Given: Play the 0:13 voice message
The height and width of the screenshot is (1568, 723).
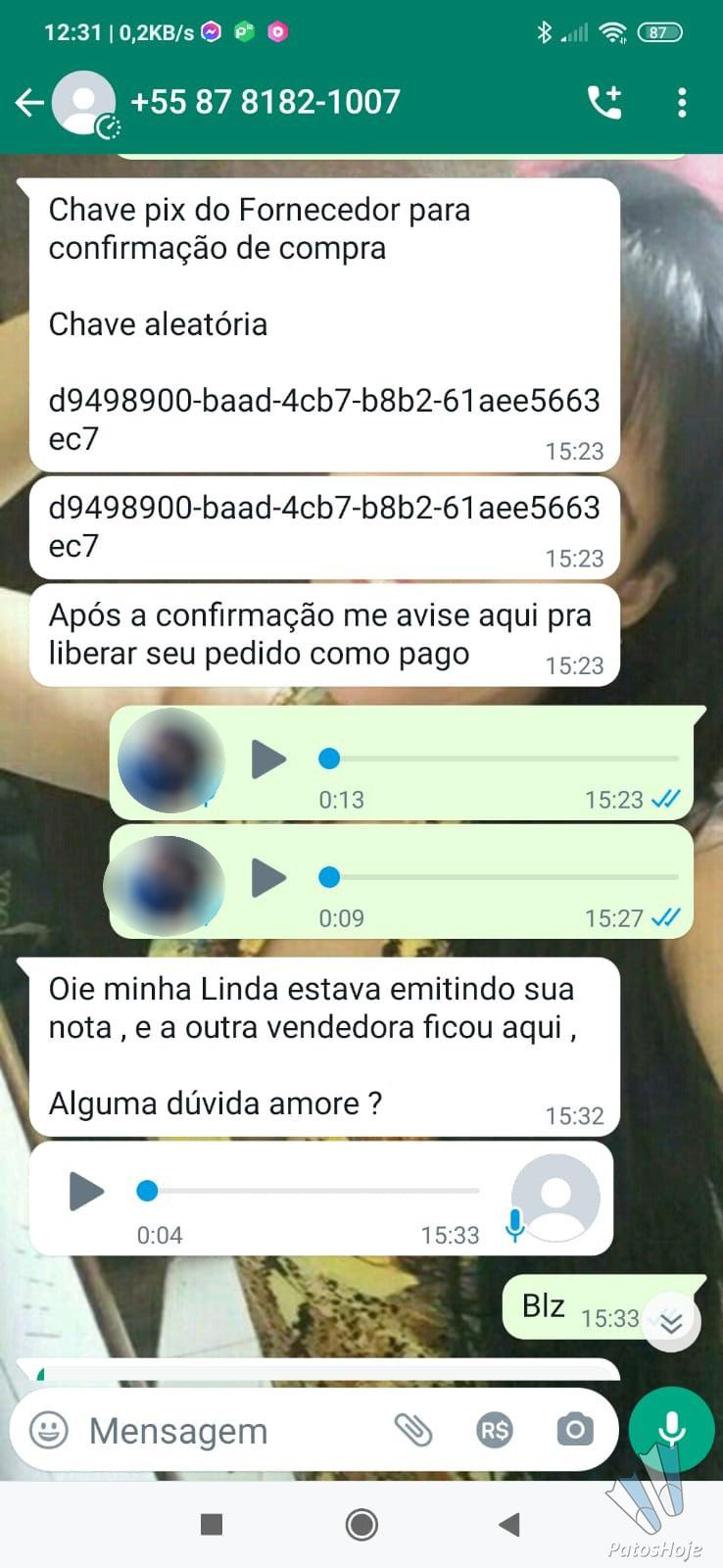Looking at the screenshot, I should 268,759.
